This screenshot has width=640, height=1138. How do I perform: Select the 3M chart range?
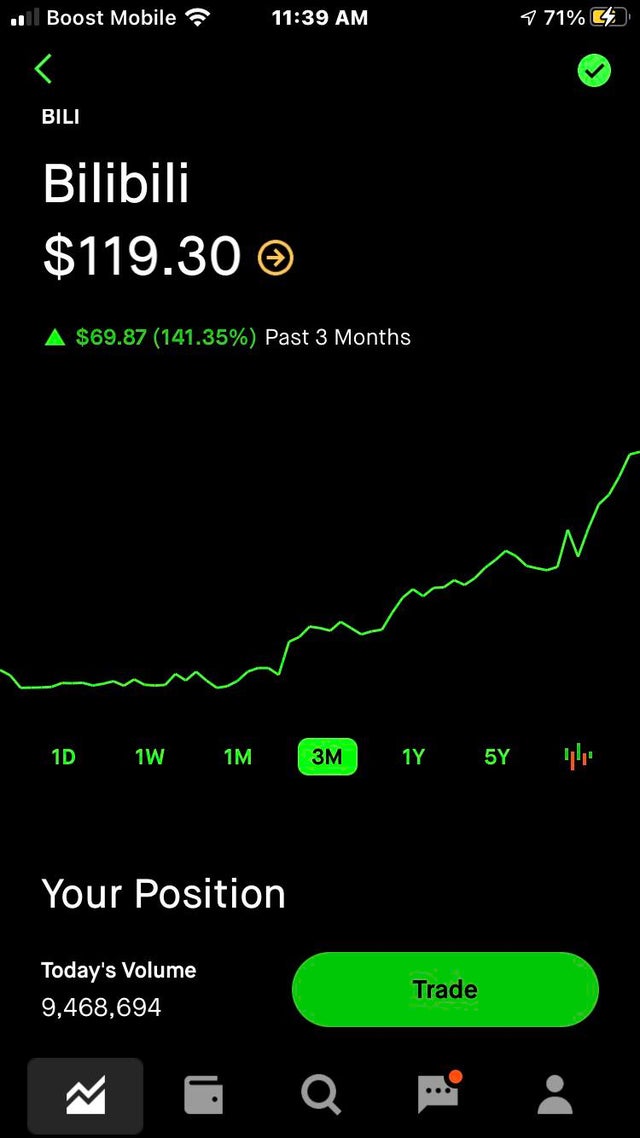click(327, 757)
